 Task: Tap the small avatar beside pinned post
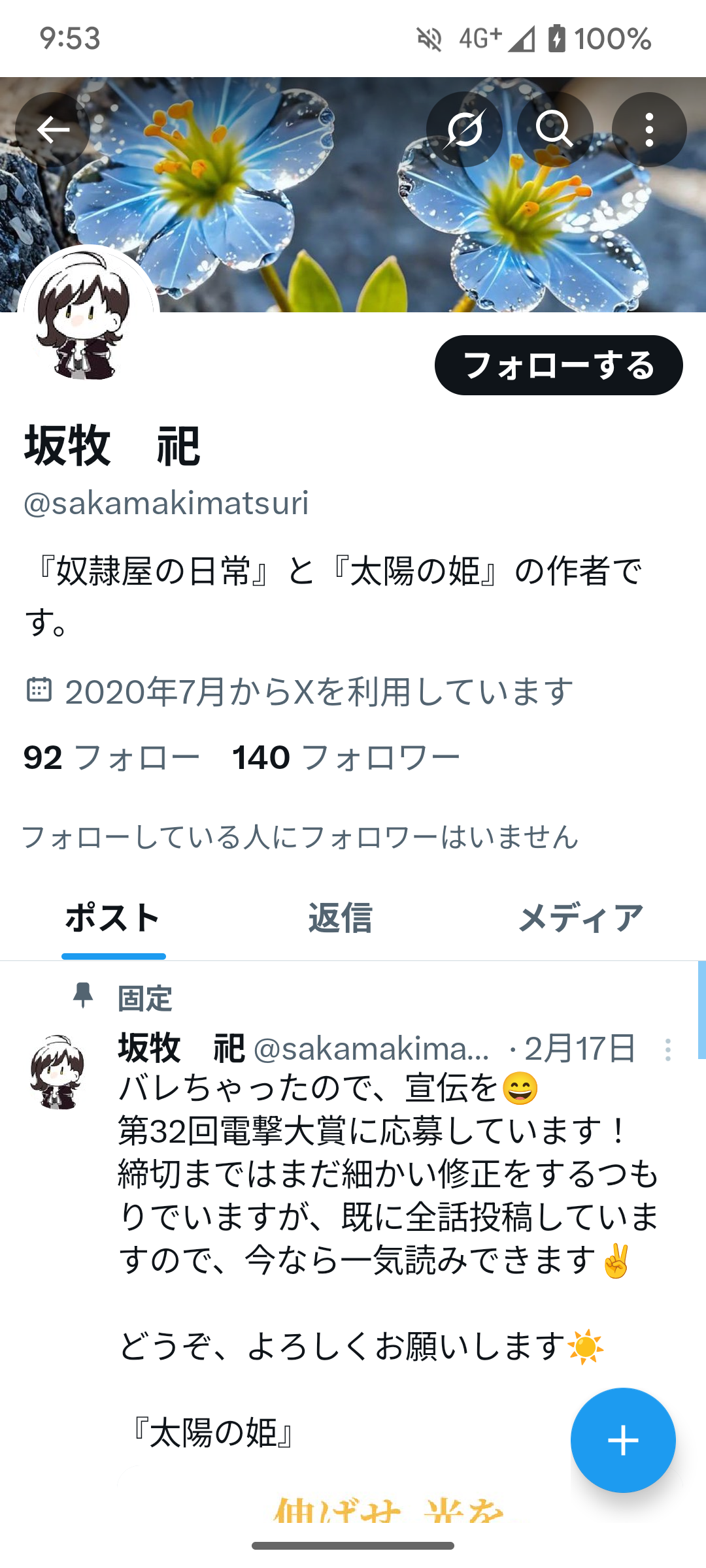click(58, 1071)
